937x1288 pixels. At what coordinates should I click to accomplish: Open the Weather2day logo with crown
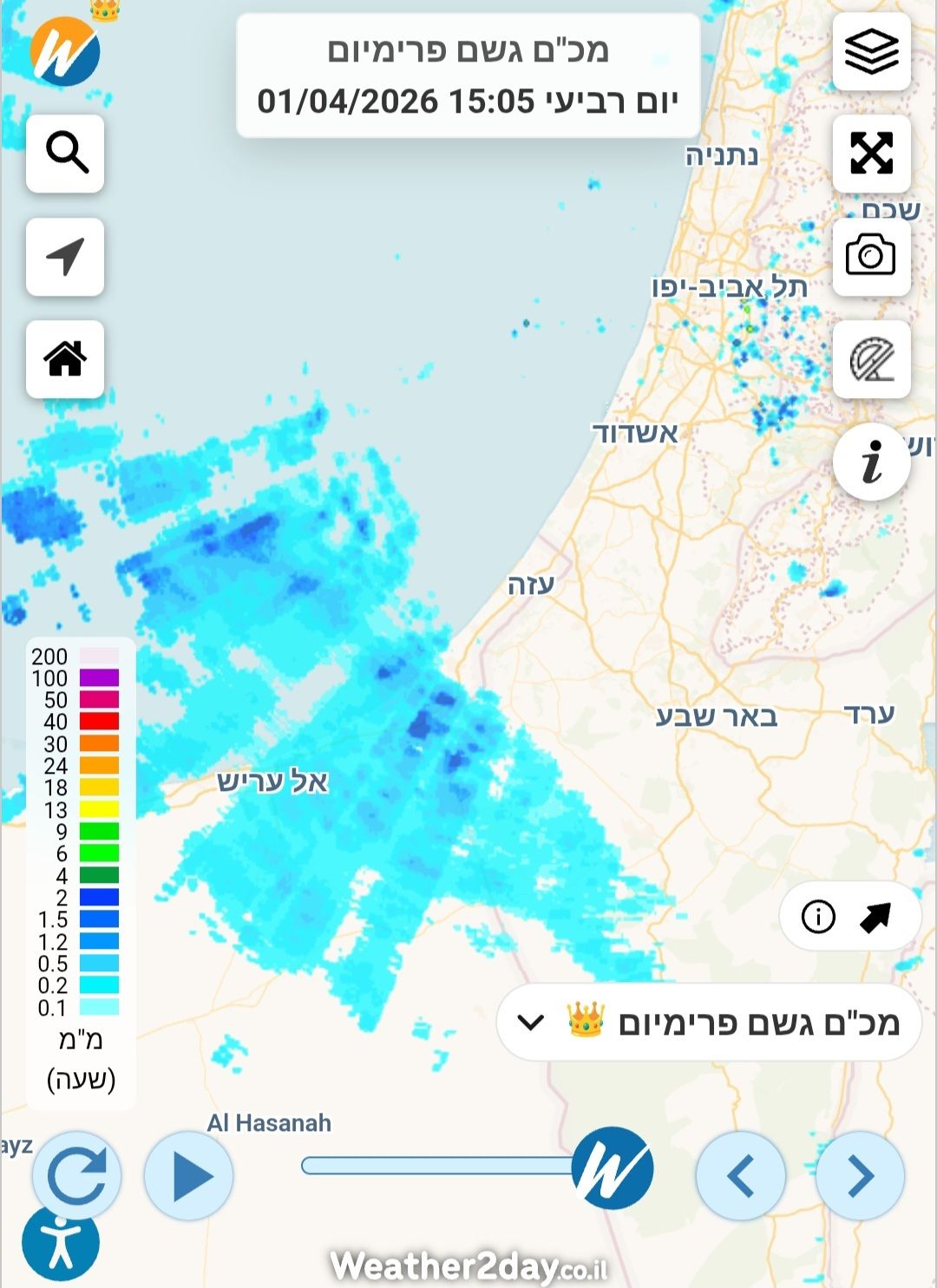pos(66,49)
